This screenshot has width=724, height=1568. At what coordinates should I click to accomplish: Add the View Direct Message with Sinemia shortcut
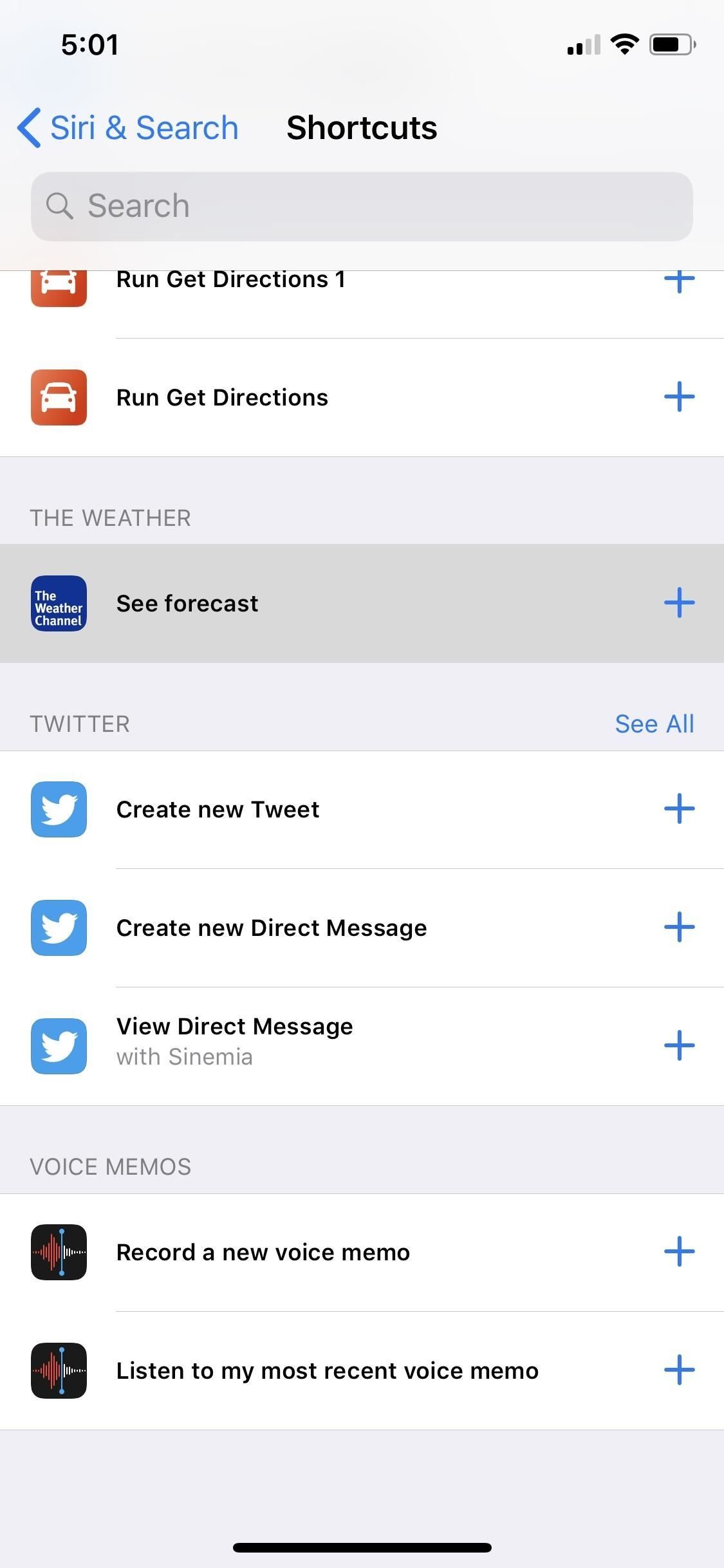tap(680, 1046)
